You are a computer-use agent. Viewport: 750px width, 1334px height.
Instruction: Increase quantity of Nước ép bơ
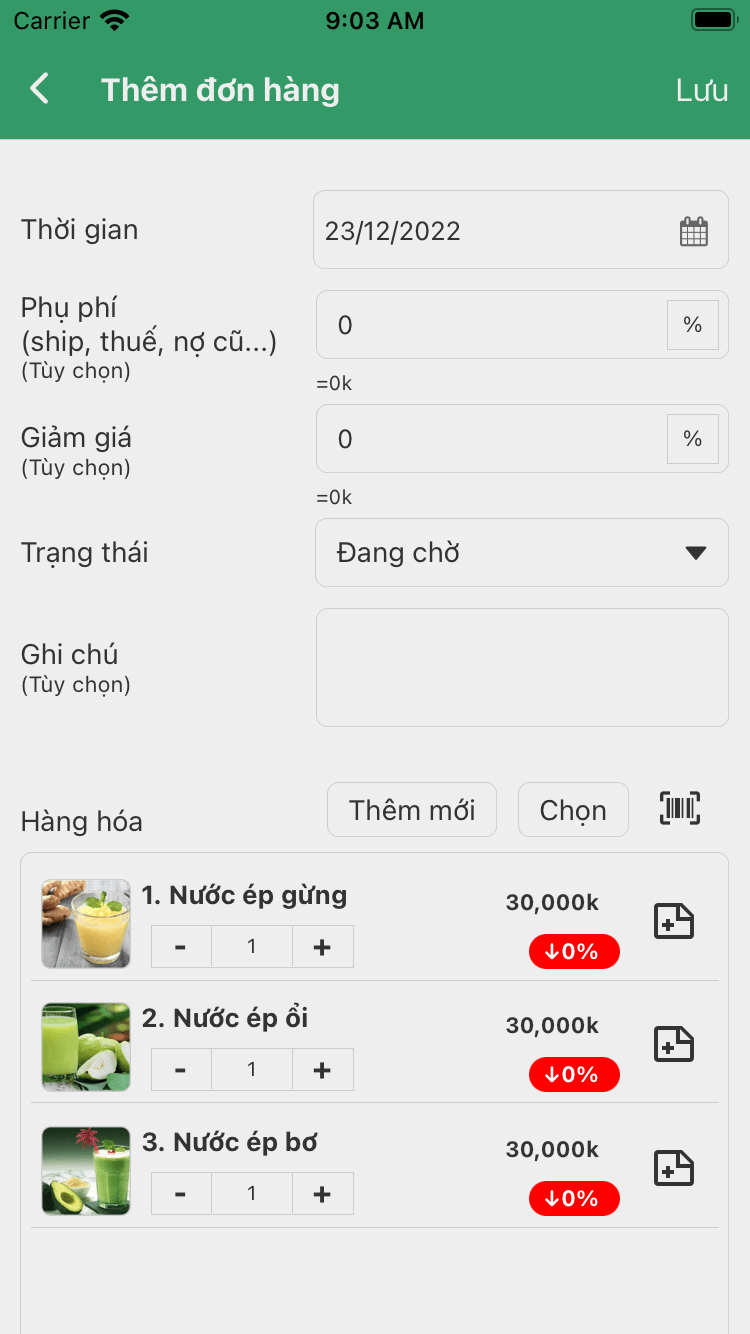322,1193
